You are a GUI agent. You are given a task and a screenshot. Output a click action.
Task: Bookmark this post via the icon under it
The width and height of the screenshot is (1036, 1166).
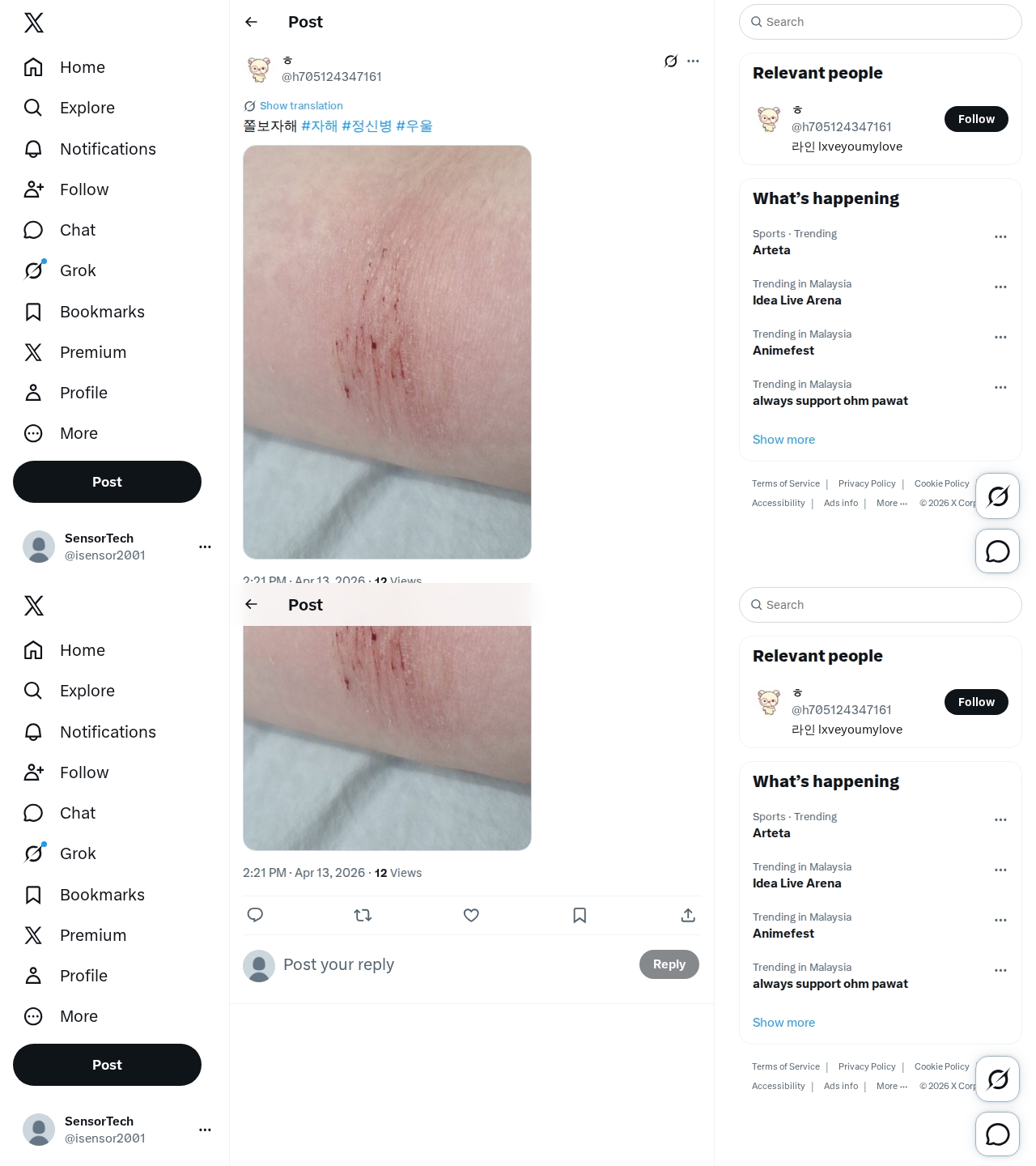coord(580,915)
